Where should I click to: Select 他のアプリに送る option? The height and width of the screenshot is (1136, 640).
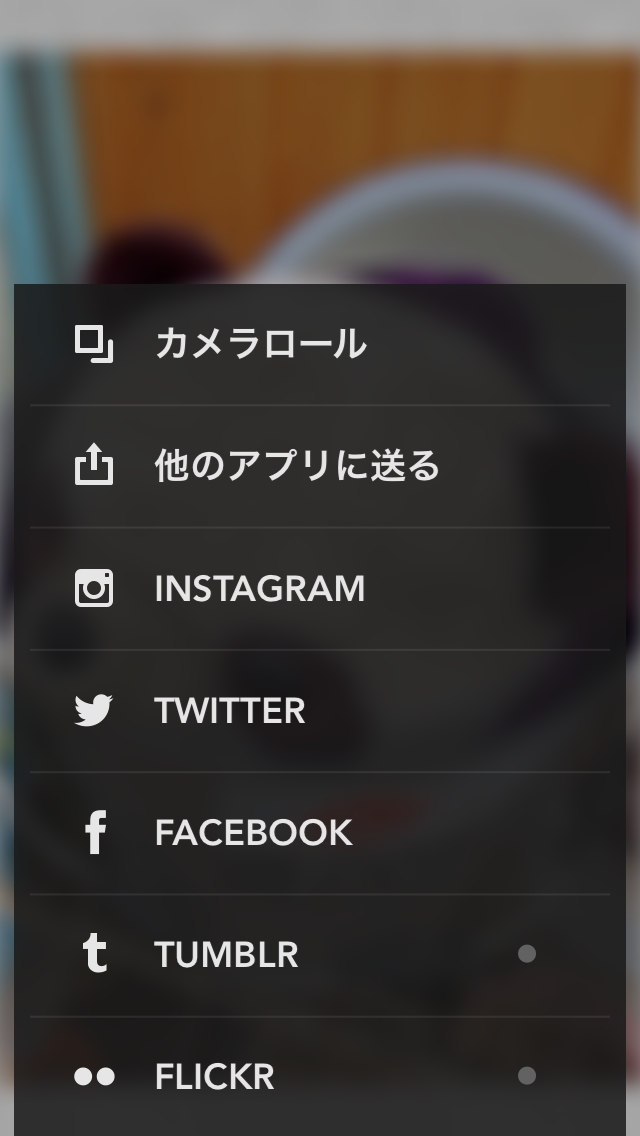point(296,466)
